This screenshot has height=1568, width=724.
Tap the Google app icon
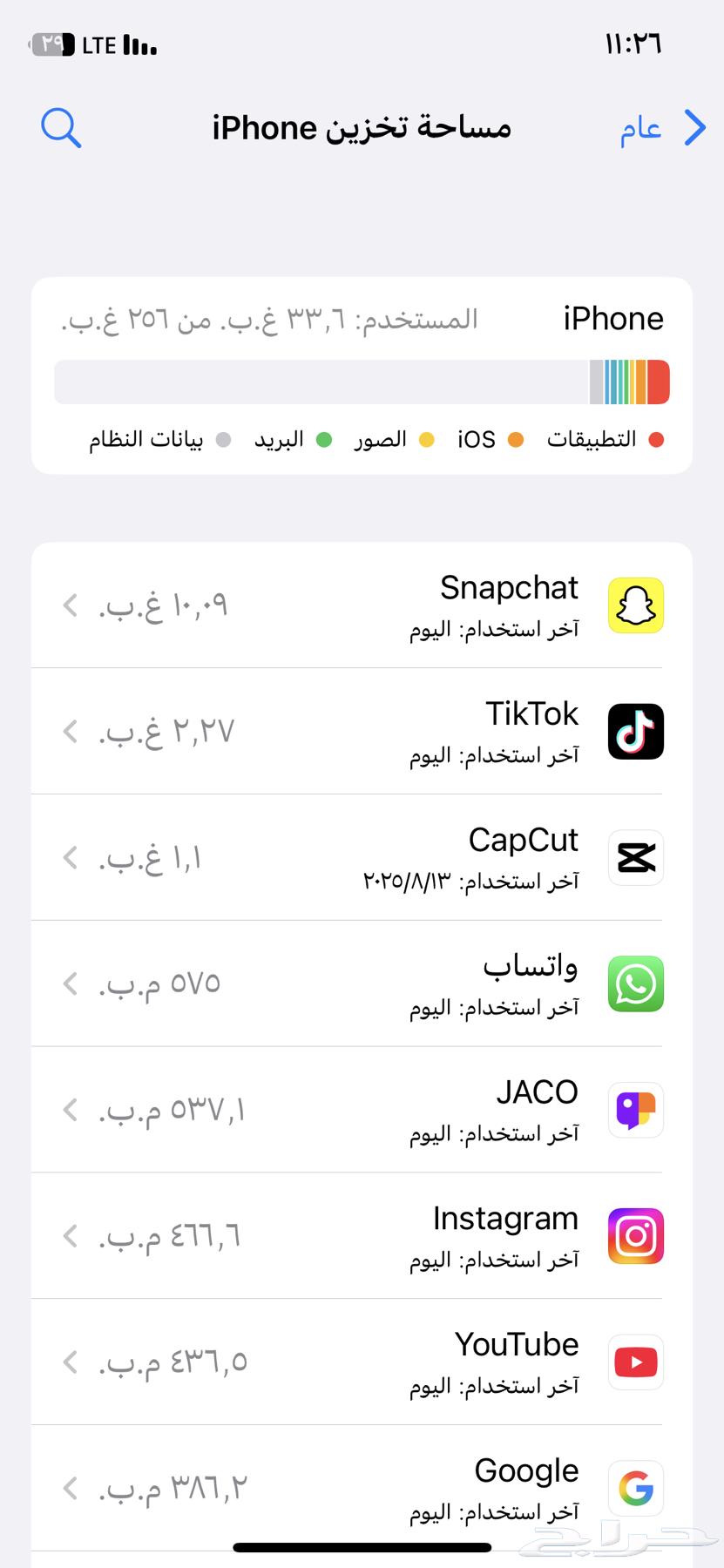635,1488
